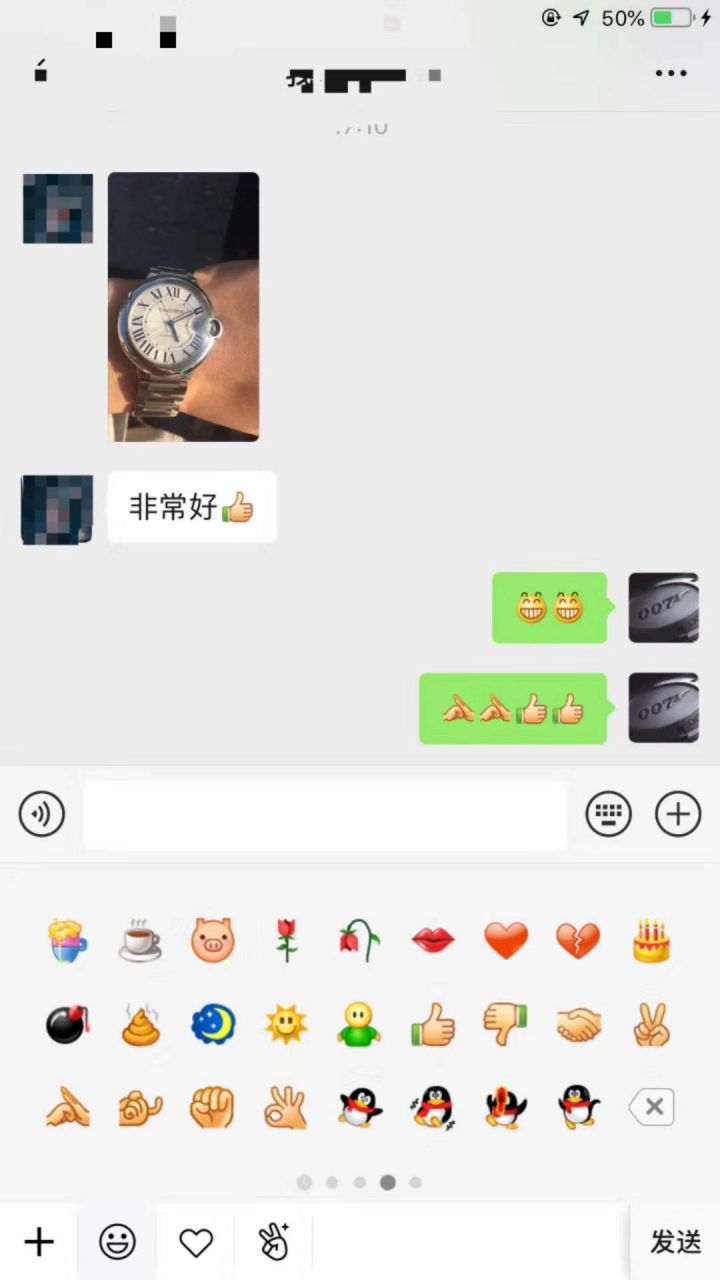The width and height of the screenshot is (720, 1280).
Task: Add new sticker pack with plus
Action: point(39,1242)
